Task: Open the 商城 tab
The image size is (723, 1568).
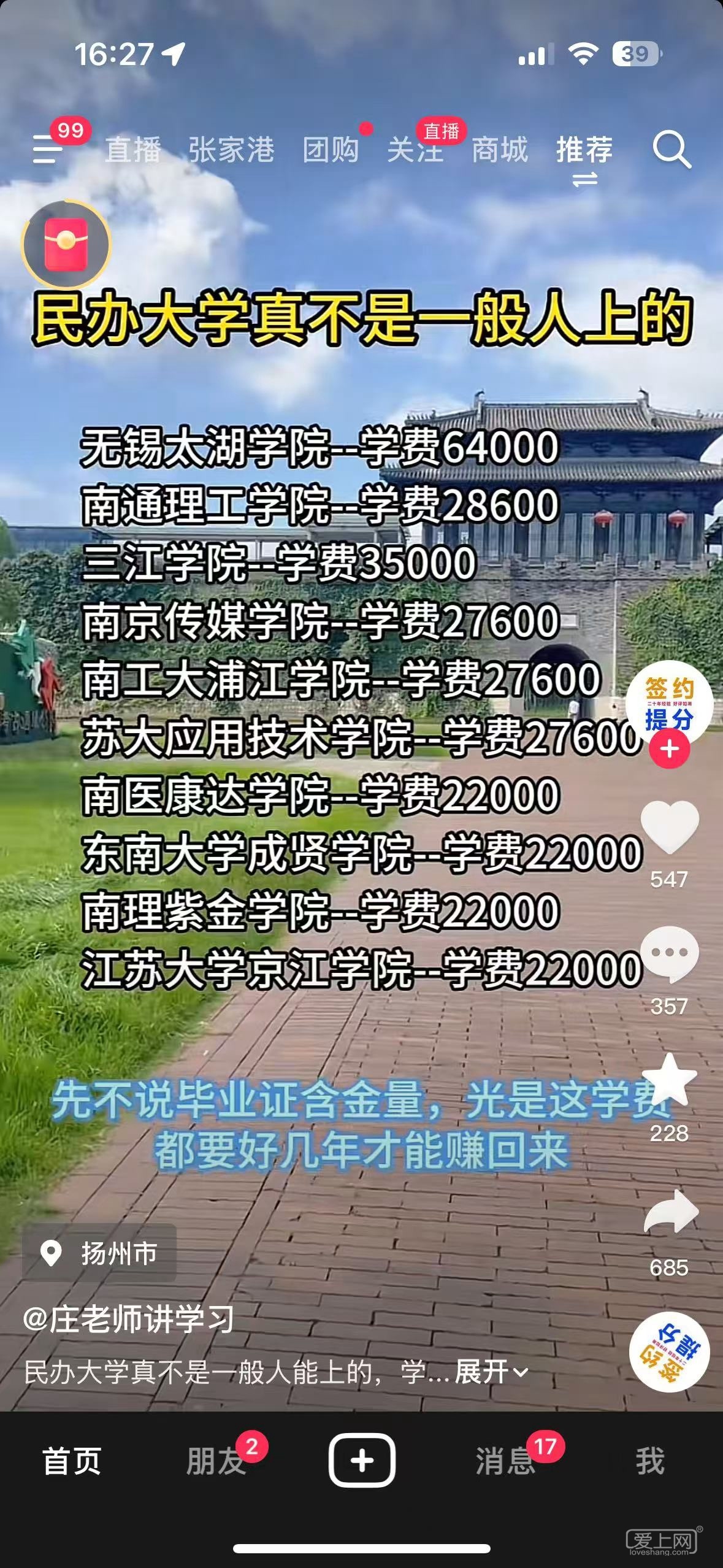Action: [x=499, y=150]
